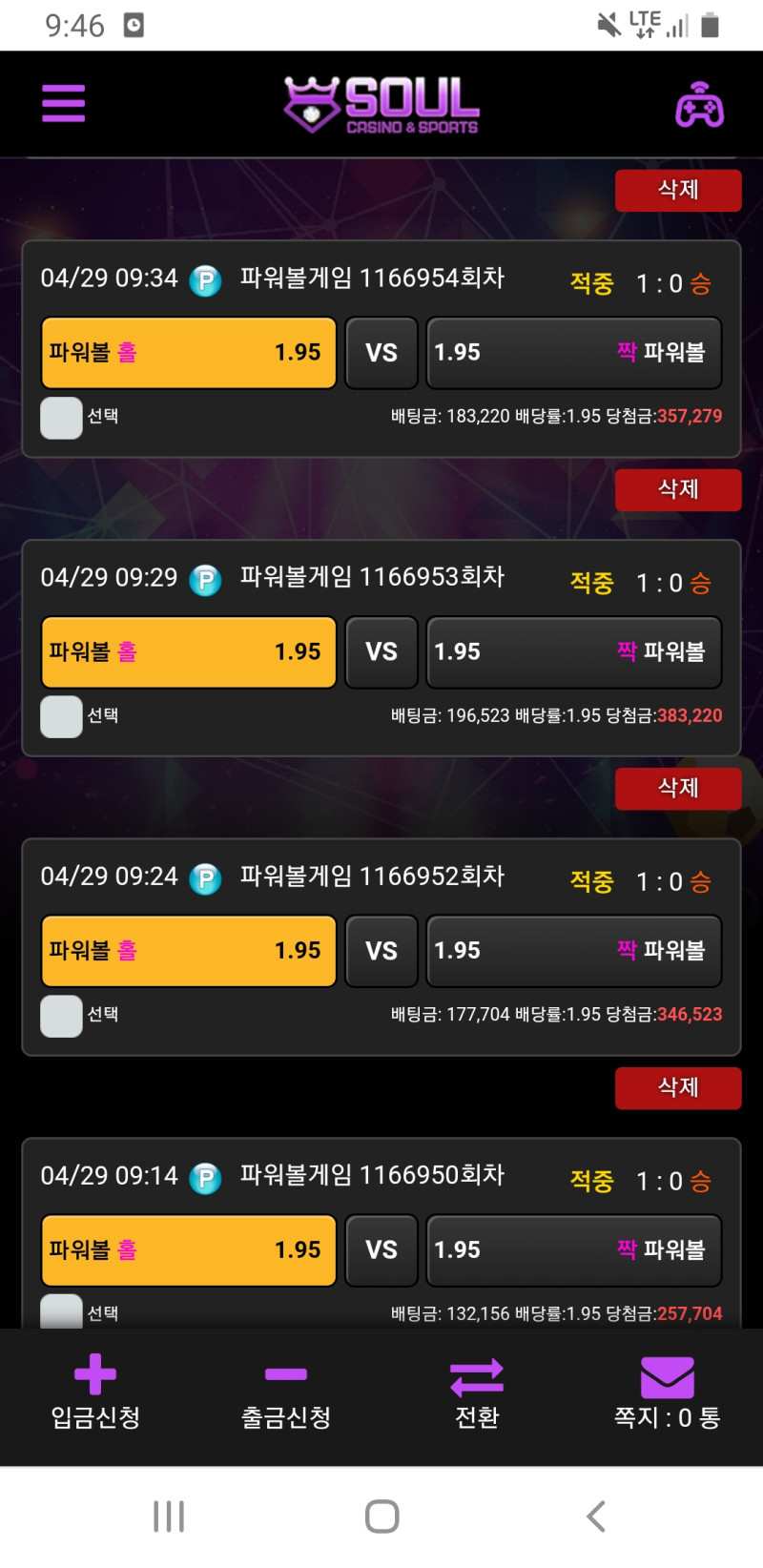
Task: Go back with system back button
Action: (596, 1516)
